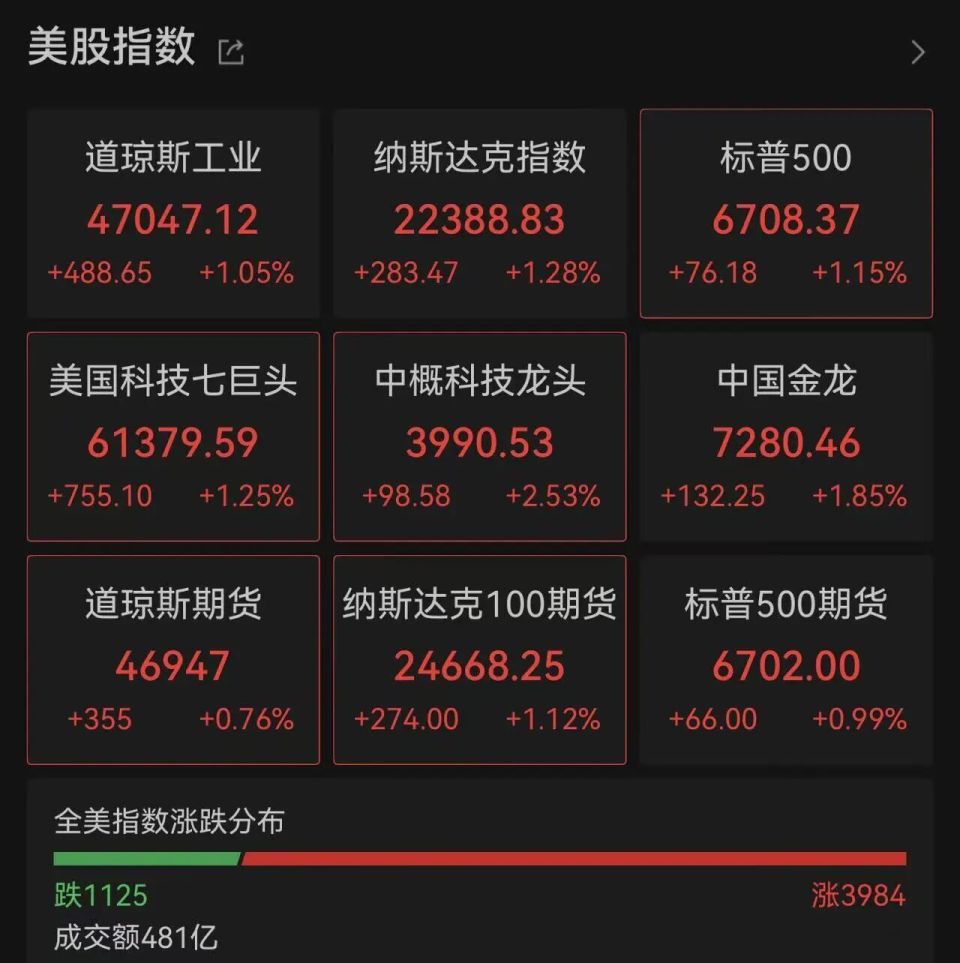Click the green-red advance decline distribution bar

pyautogui.click(x=480, y=857)
